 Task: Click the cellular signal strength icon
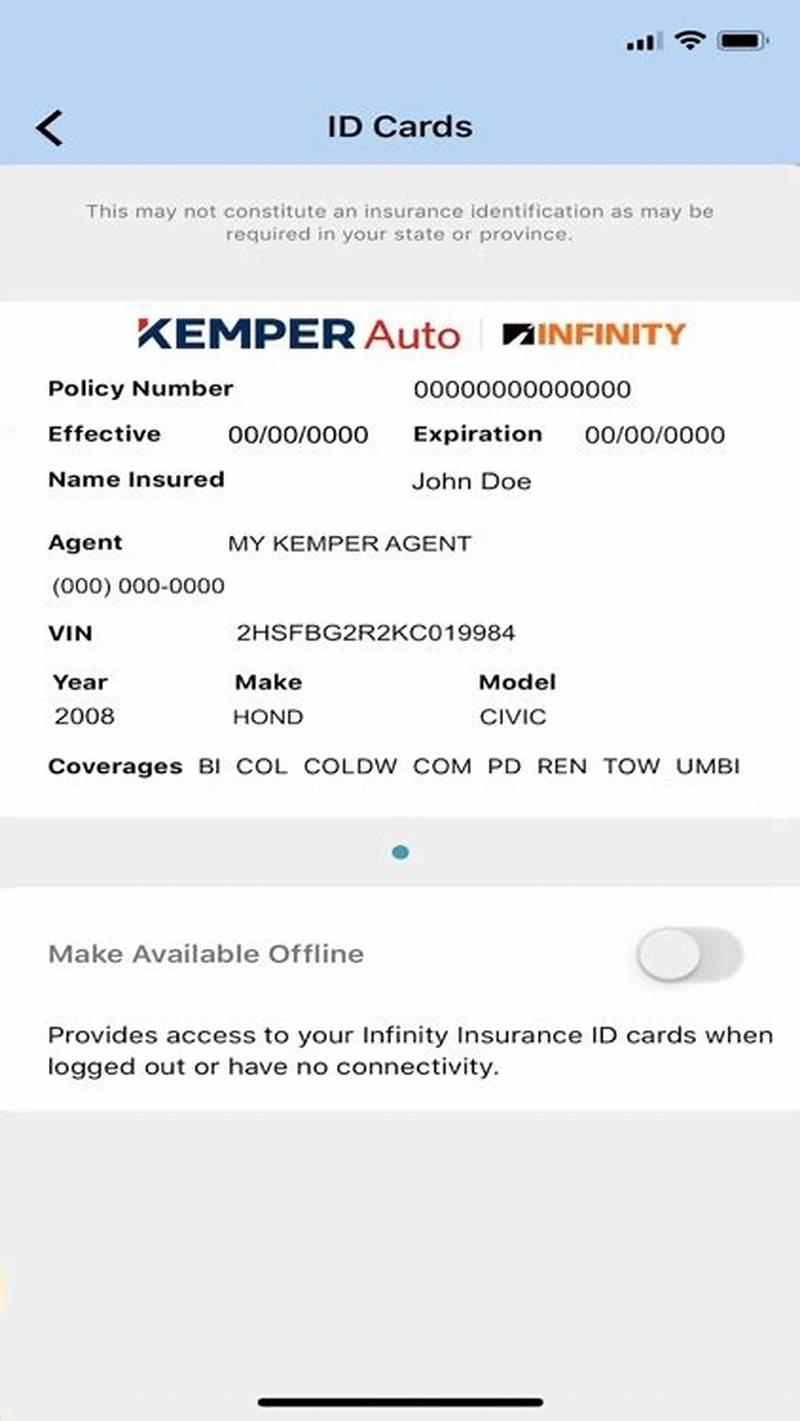tap(644, 42)
